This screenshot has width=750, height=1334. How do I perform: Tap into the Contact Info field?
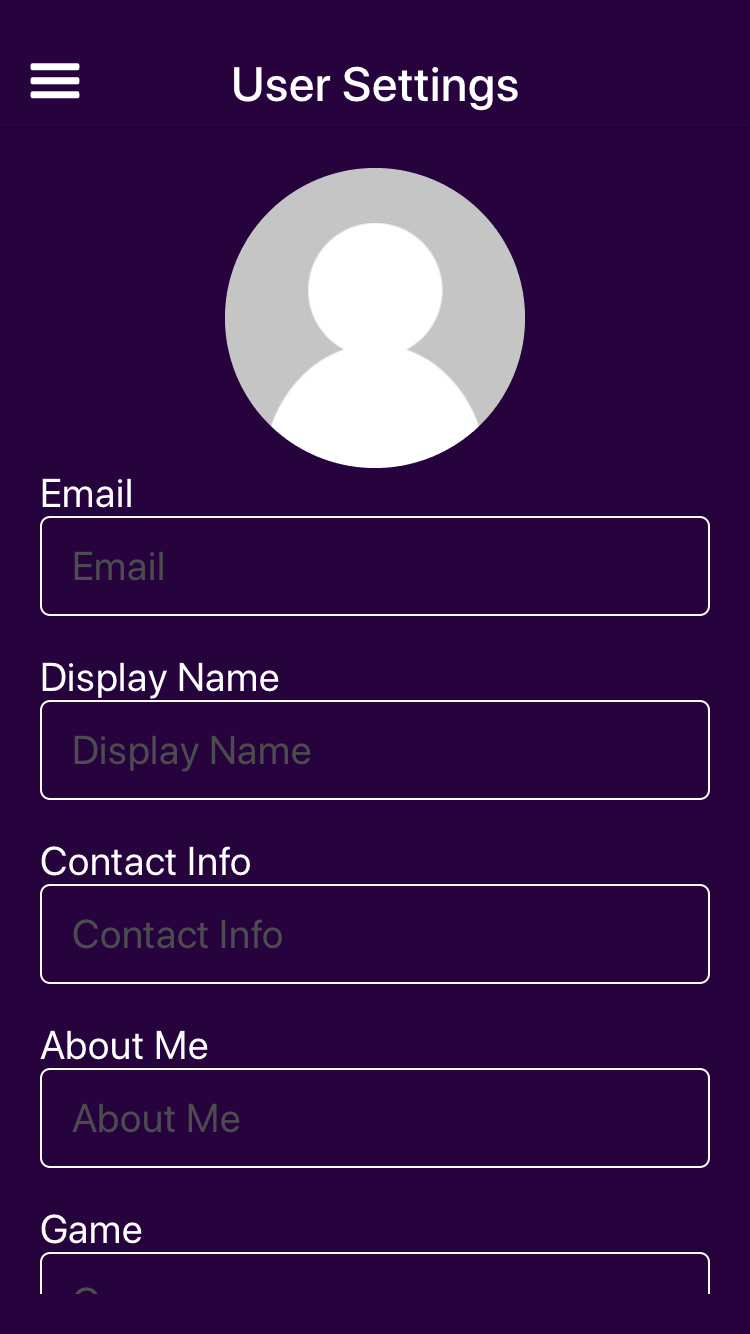375,934
